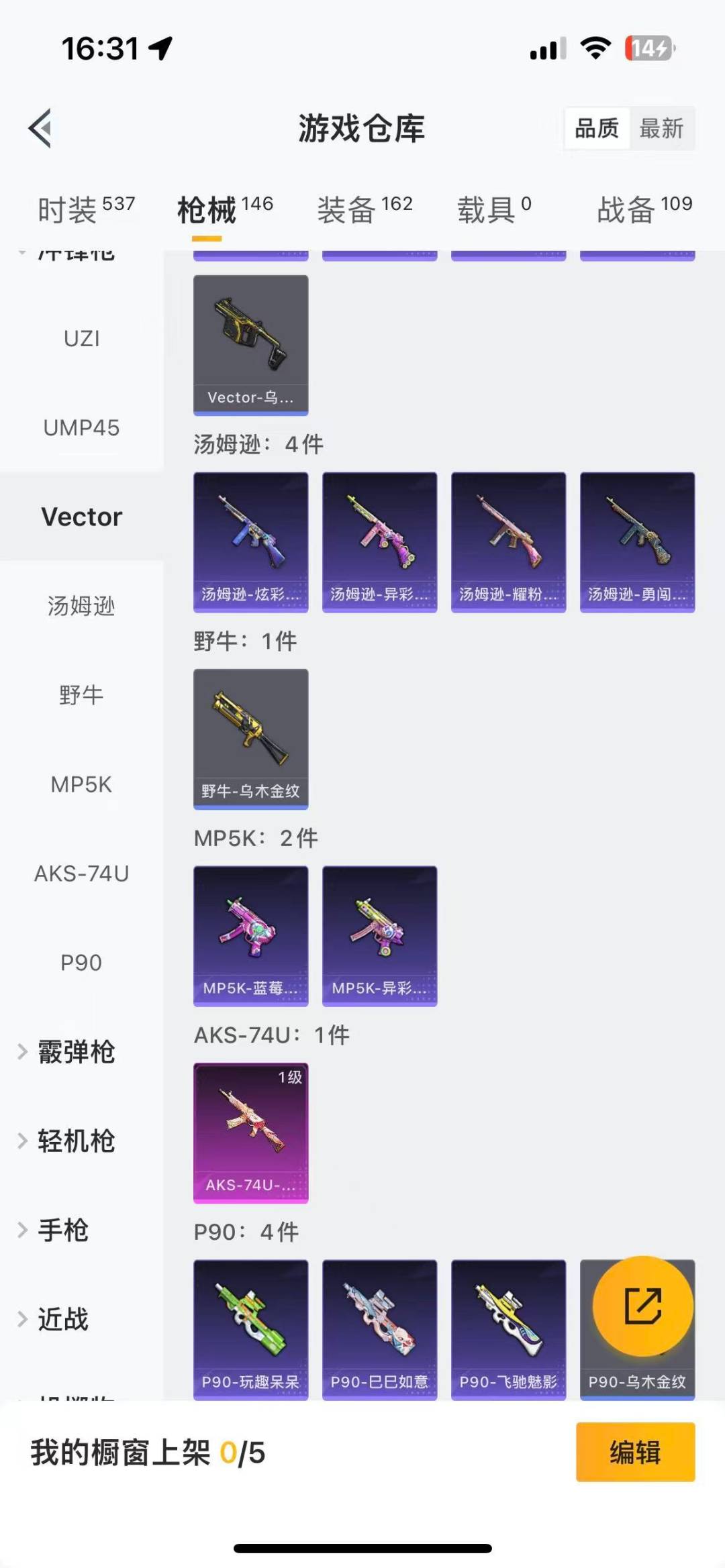The width and height of the screenshot is (725, 1568).
Task: Tap the 编辑 edit button
Action: pos(634,1453)
